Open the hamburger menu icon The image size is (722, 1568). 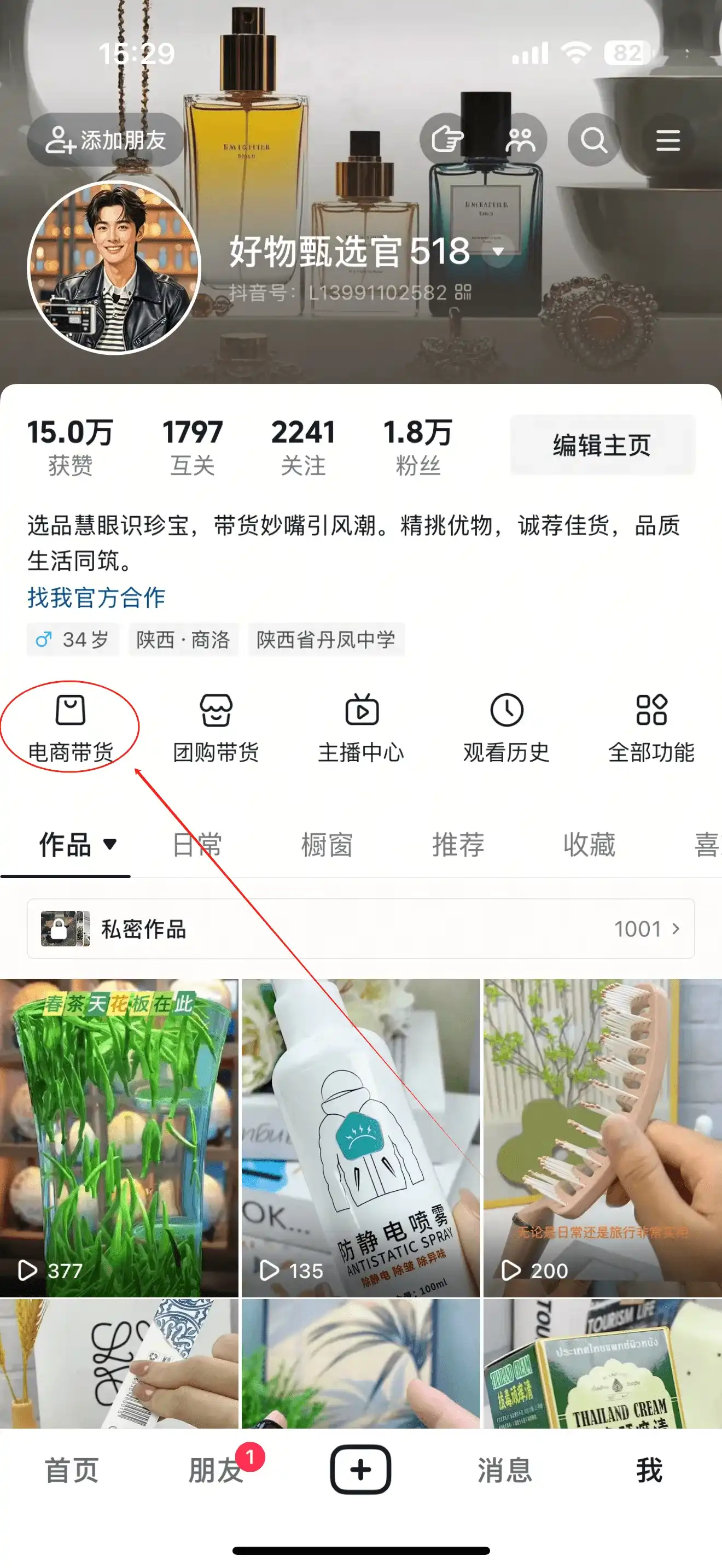(x=667, y=140)
